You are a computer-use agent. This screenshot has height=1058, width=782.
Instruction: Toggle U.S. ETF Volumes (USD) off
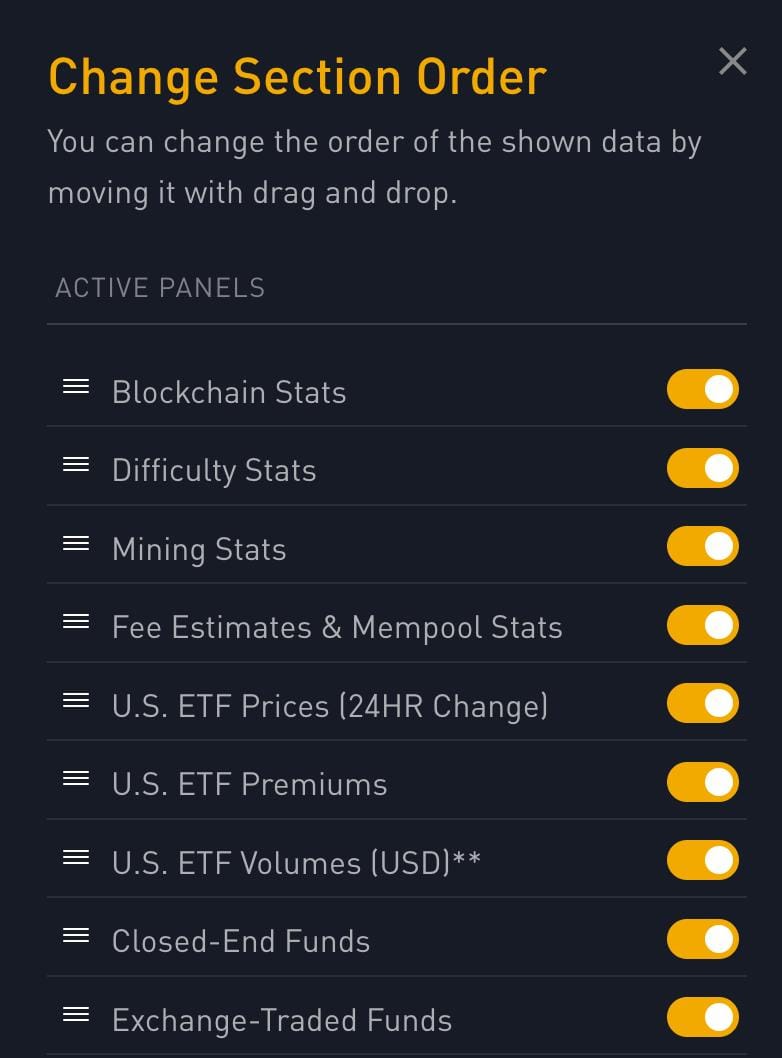coord(703,861)
